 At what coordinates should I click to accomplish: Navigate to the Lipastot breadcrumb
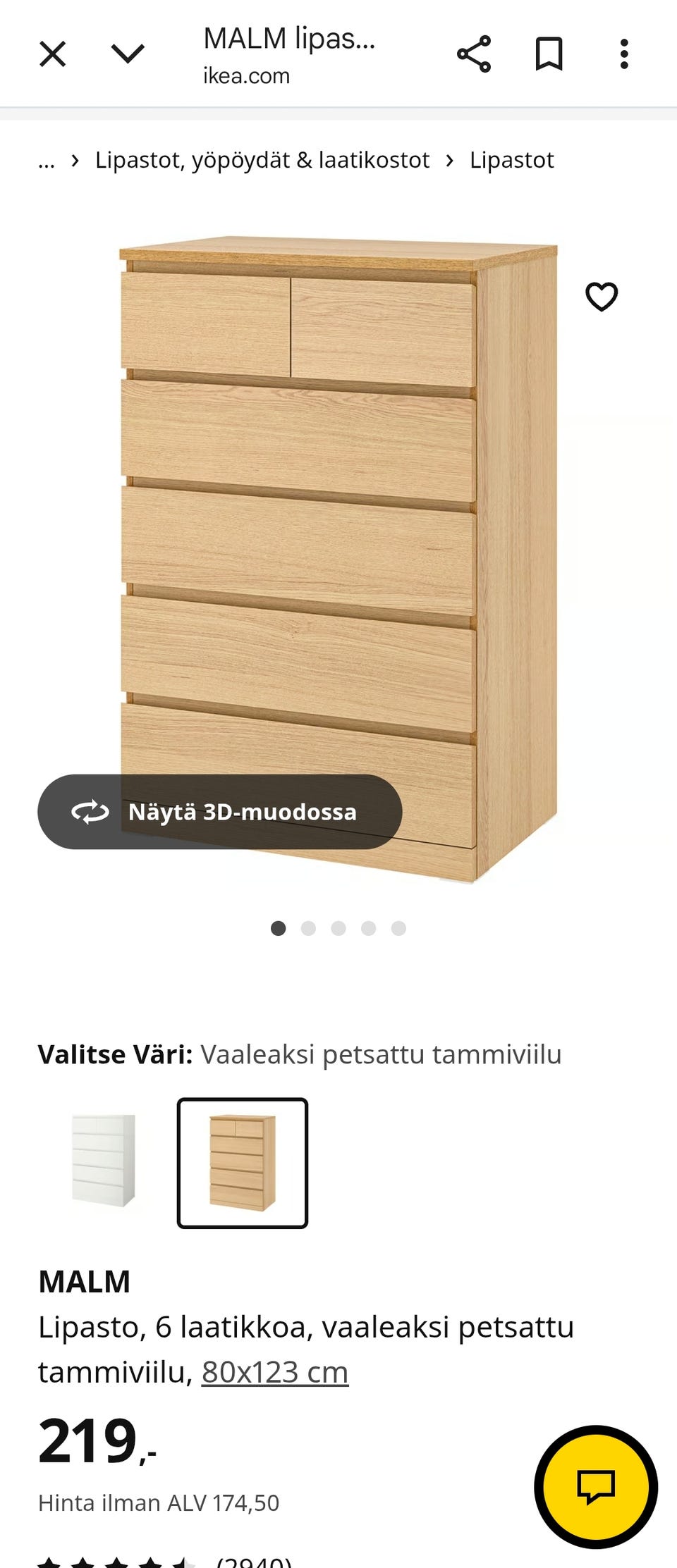pyautogui.click(x=511, y=159)
